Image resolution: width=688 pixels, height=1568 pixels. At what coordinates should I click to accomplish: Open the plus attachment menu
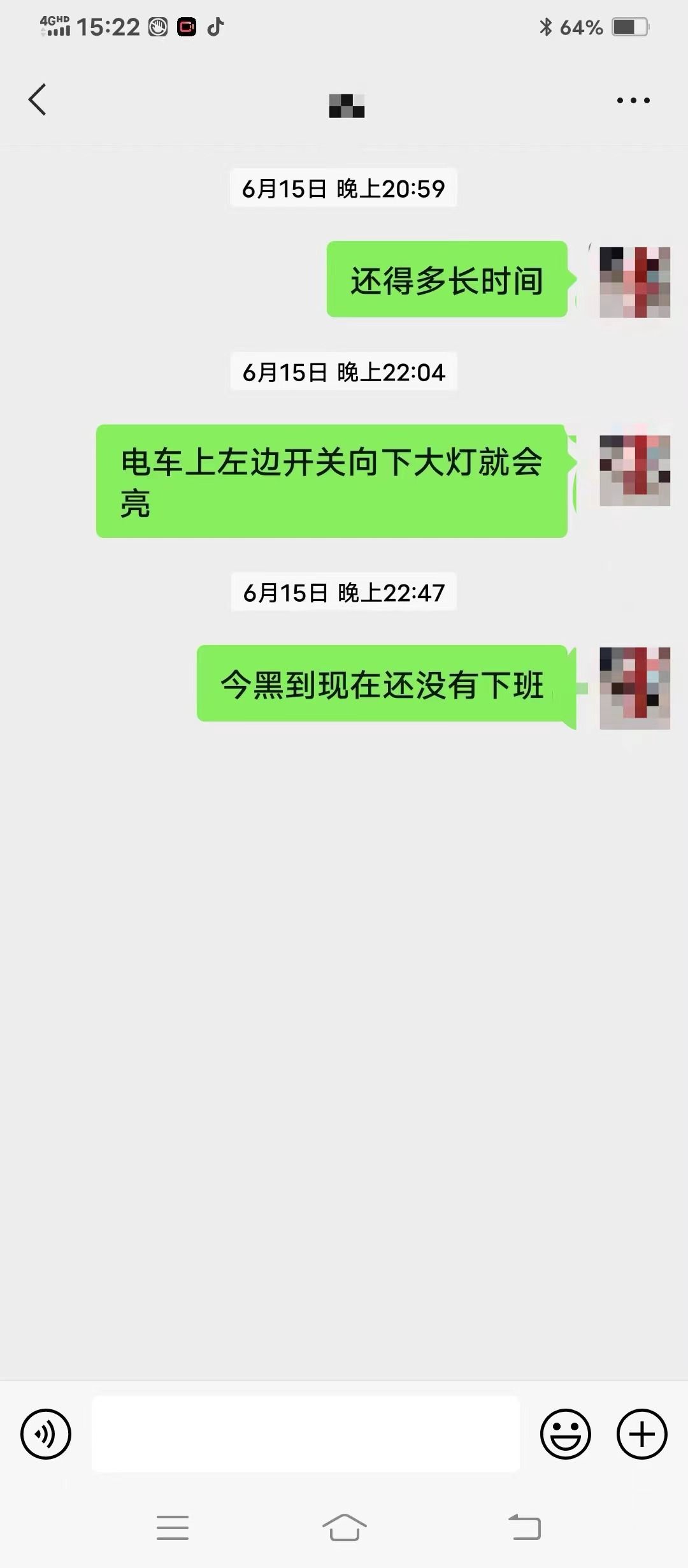pyautogui.click(x=641, y=1434)
